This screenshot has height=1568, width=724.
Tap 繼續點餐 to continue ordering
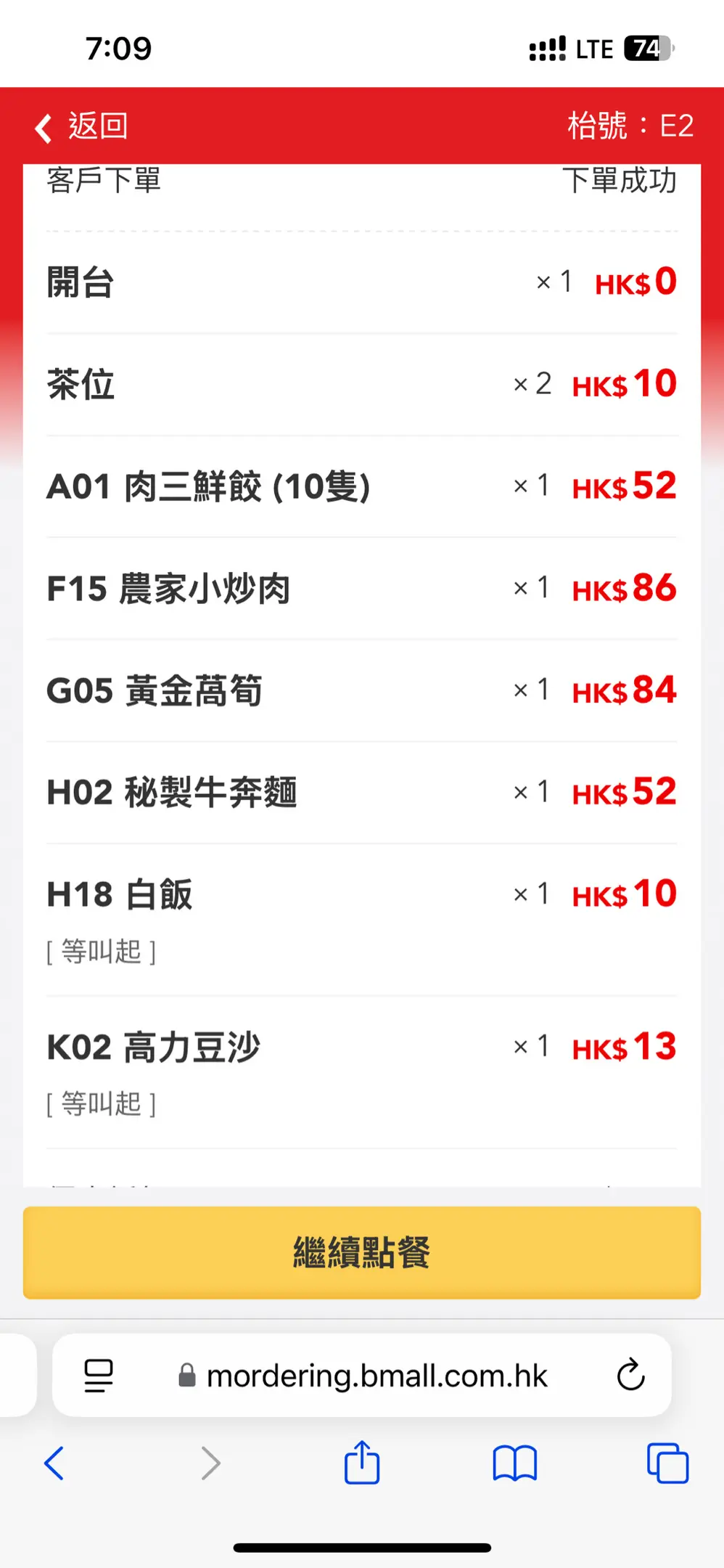362,1252
